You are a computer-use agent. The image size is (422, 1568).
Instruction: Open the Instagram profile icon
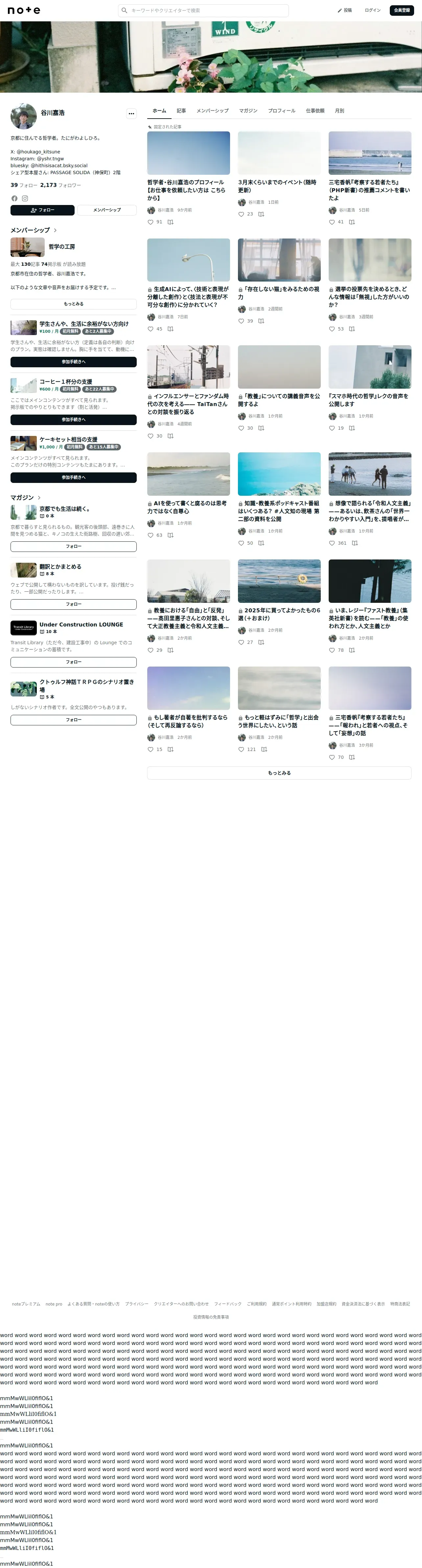[25, 198]
